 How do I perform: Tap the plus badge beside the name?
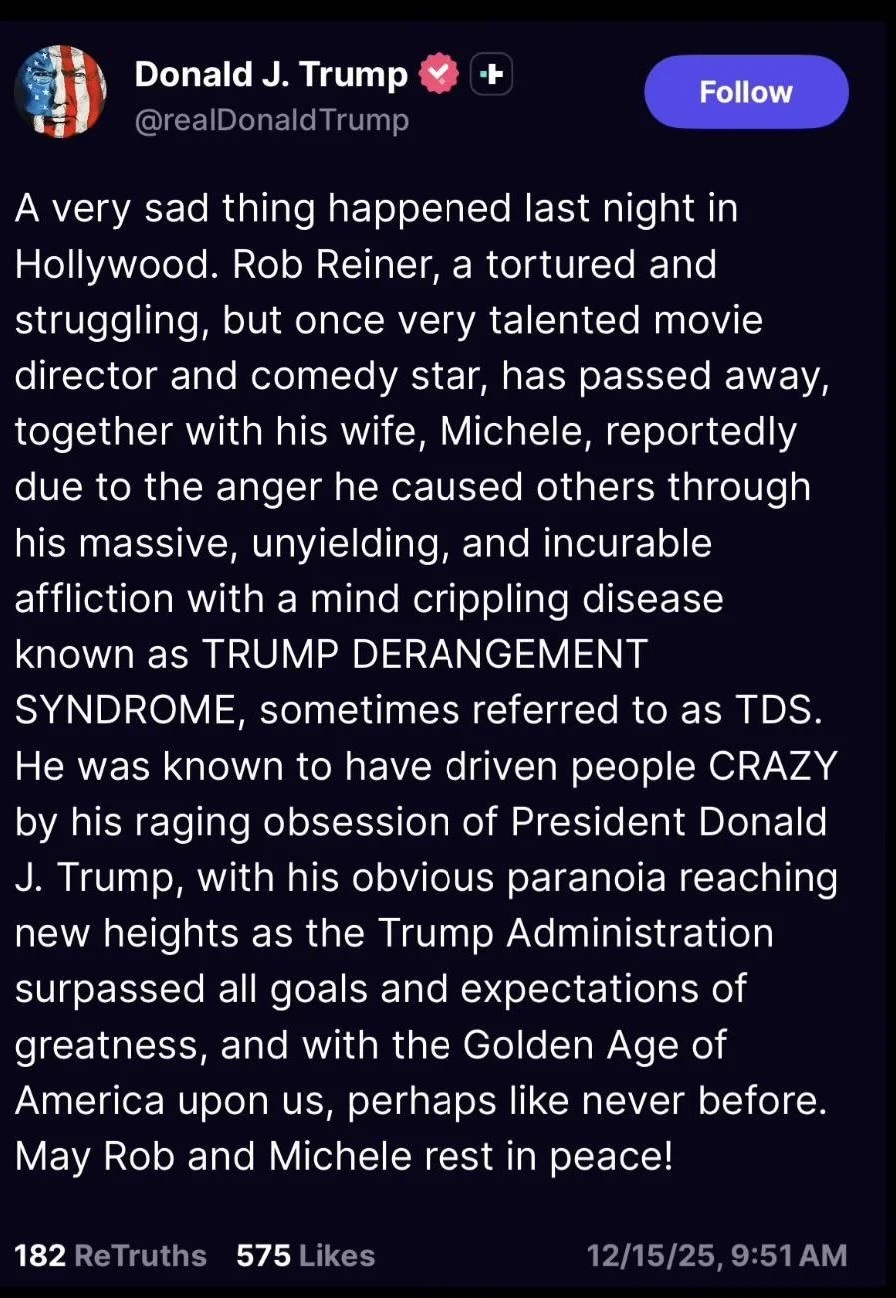coord(491,73)
